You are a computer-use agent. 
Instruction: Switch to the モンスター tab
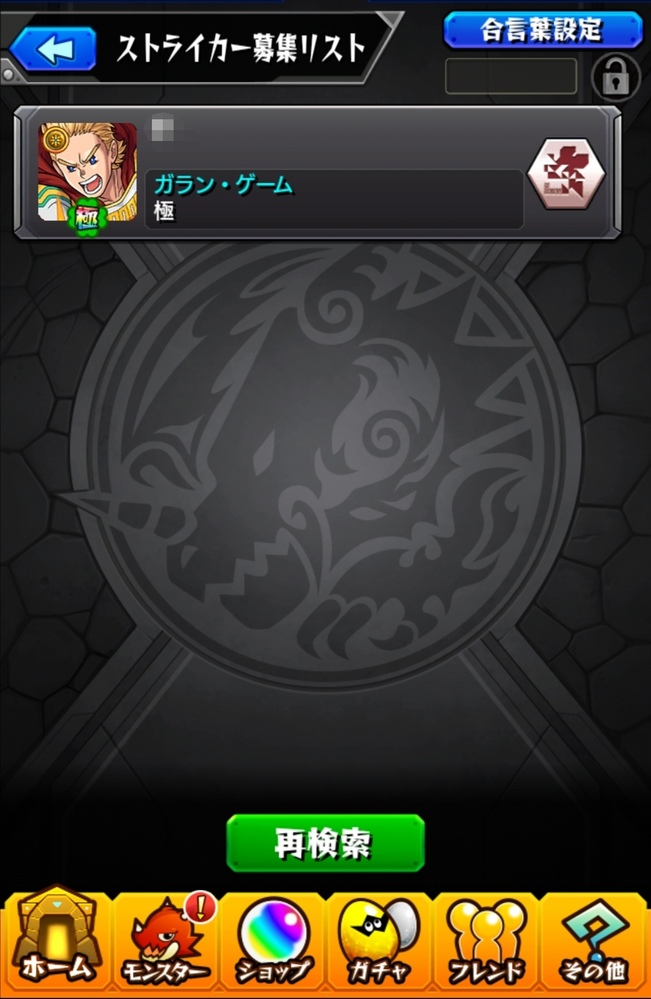tap(162, 942)
